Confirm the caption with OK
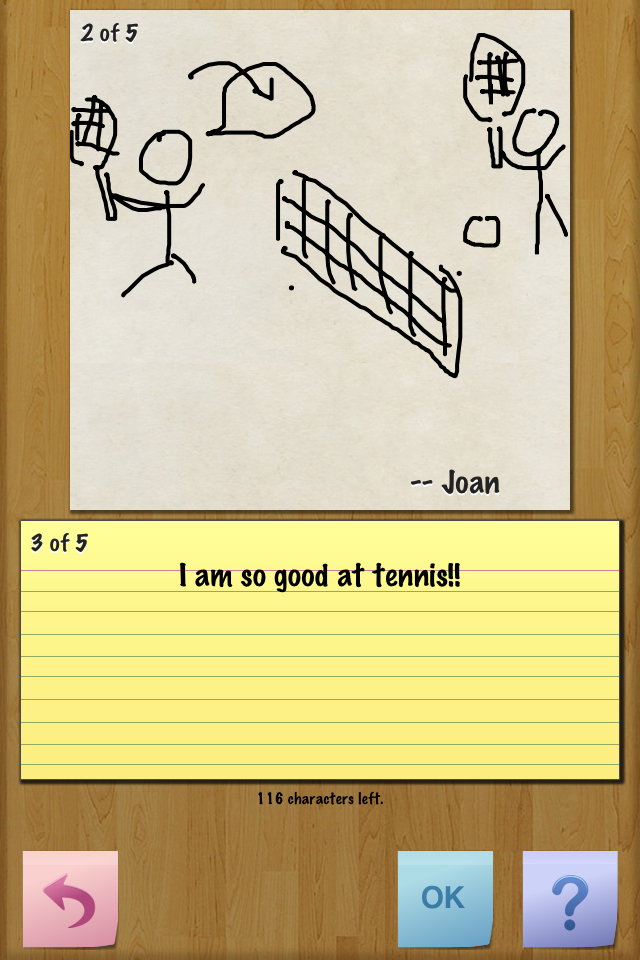Image resolution: width=640 pixels, height=960 pixels. [x=444, y=898]
